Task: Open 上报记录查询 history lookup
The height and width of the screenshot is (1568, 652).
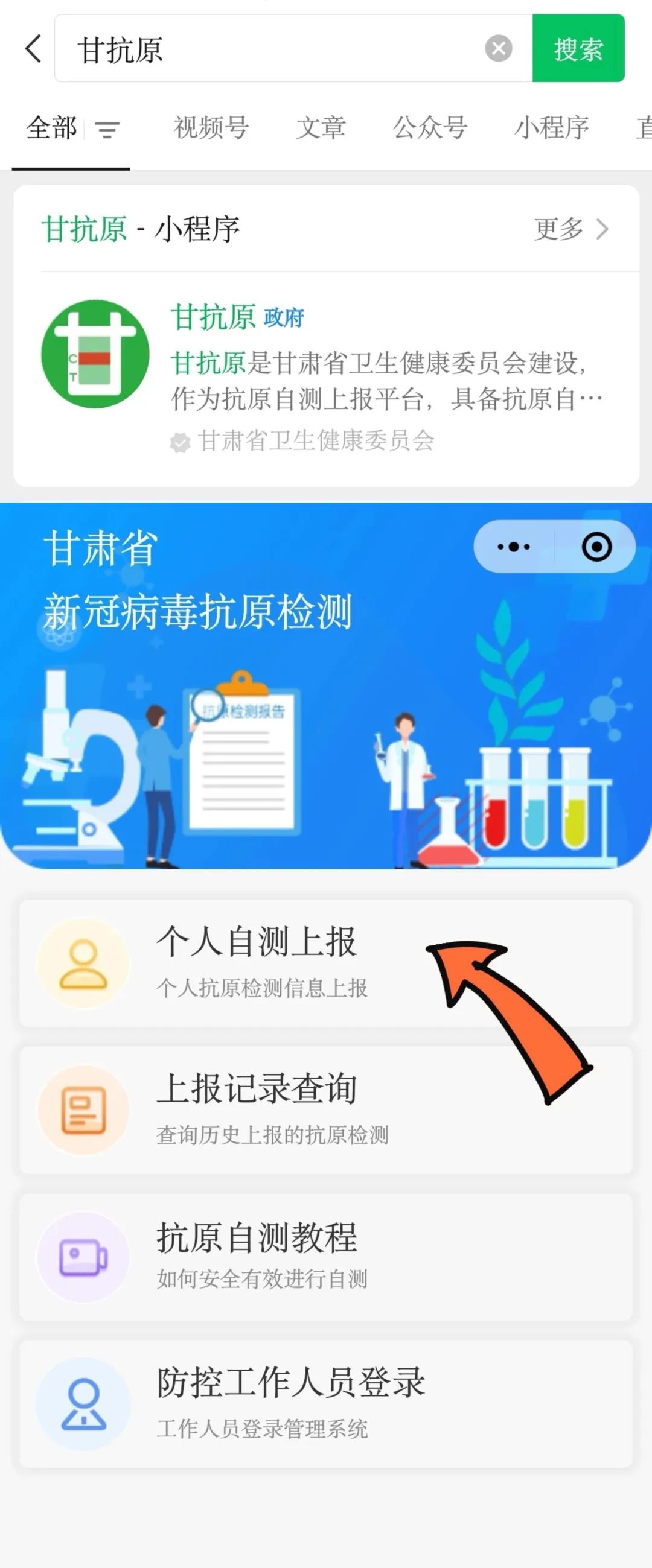Action: (326, 1109)
